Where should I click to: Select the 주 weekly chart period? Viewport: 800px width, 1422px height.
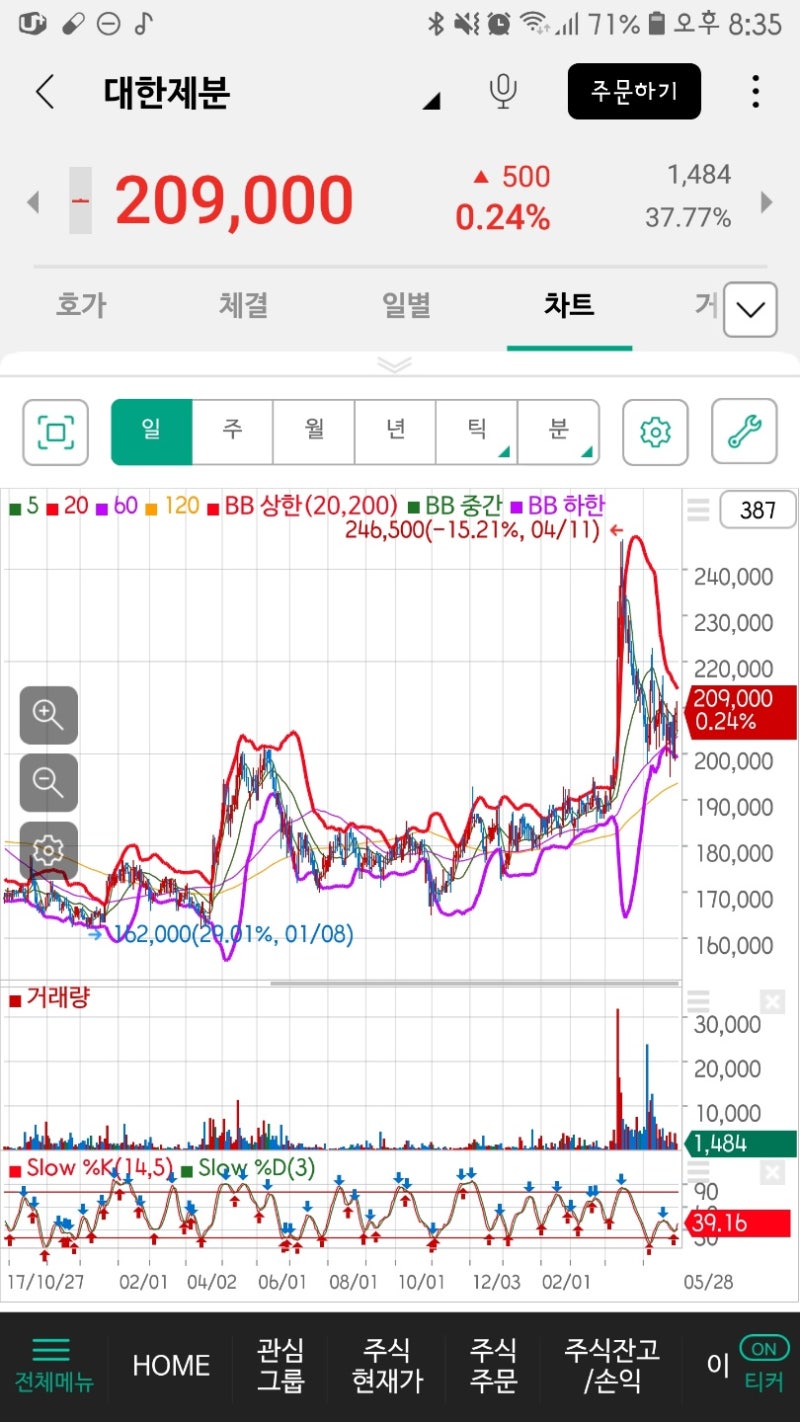232,432
